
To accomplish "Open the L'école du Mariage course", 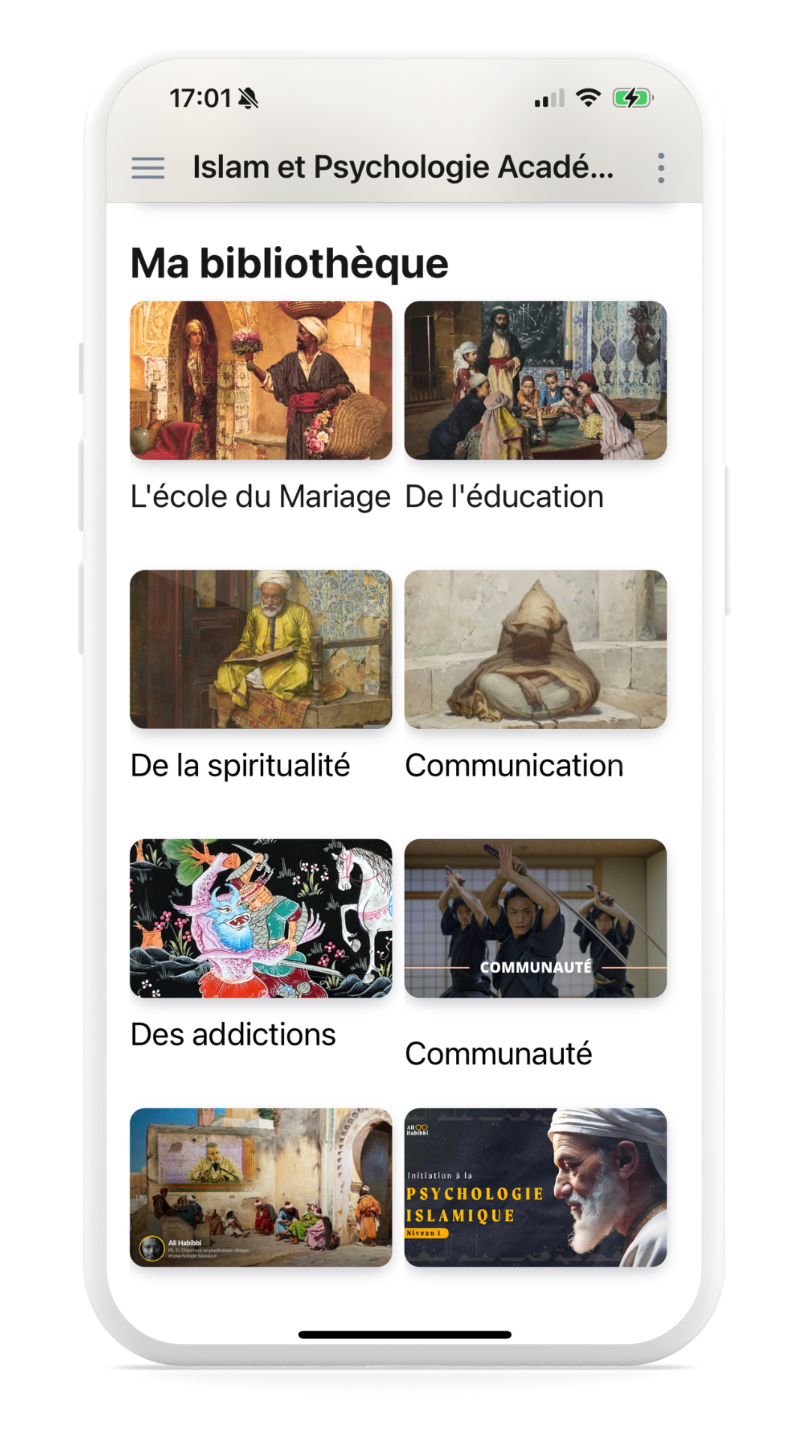I will tap(261, 380).
